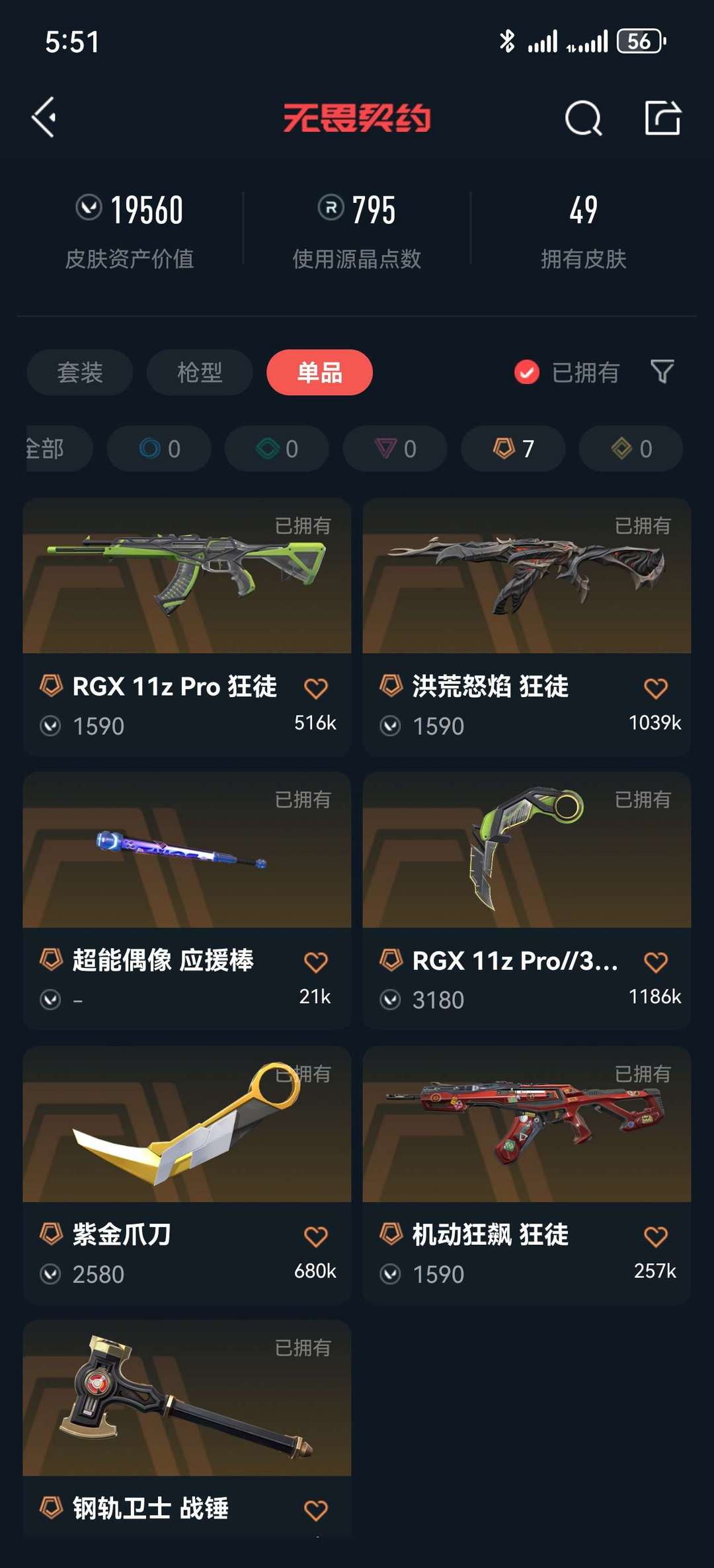Switch to the 套装 tab

(x=80, y=373)
